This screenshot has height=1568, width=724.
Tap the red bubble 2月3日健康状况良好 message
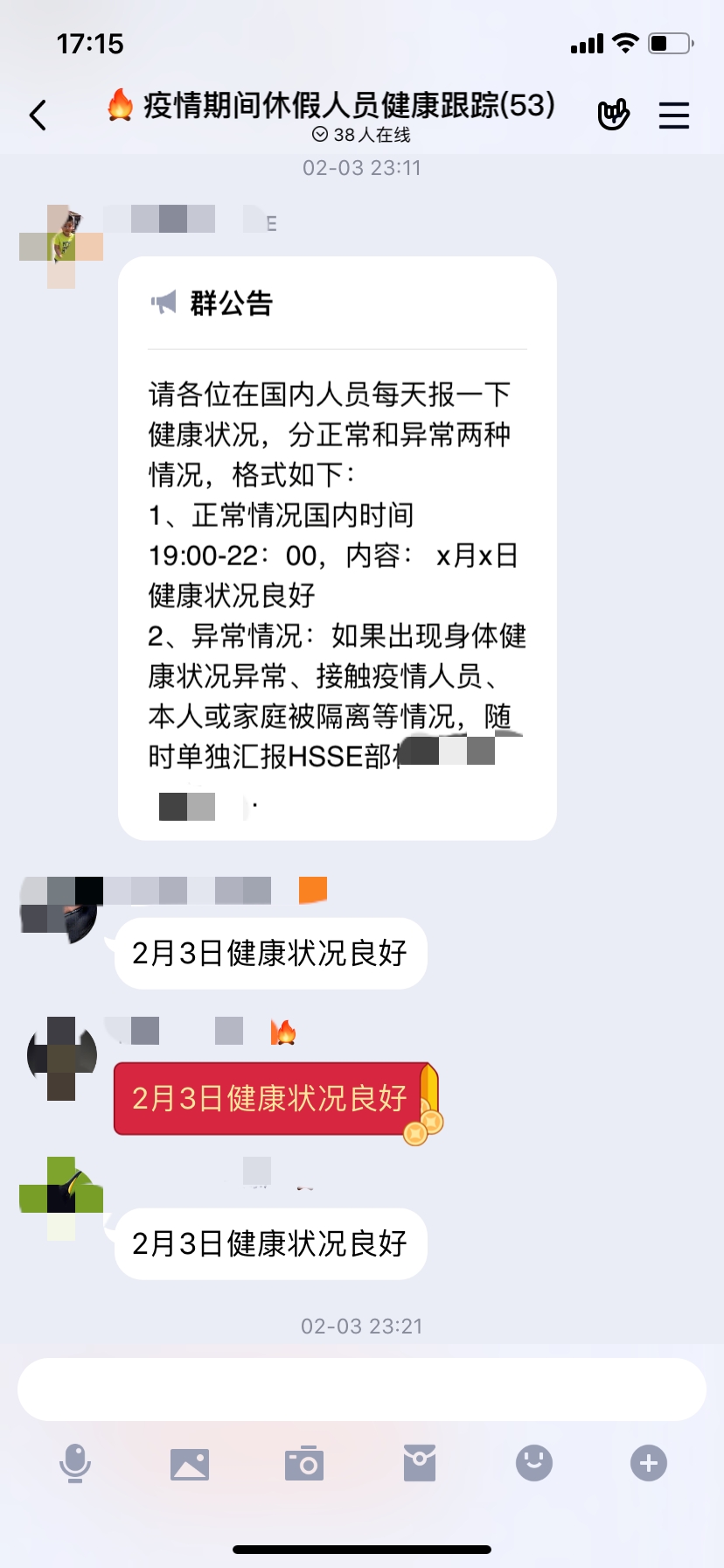tap(269, 1098)
